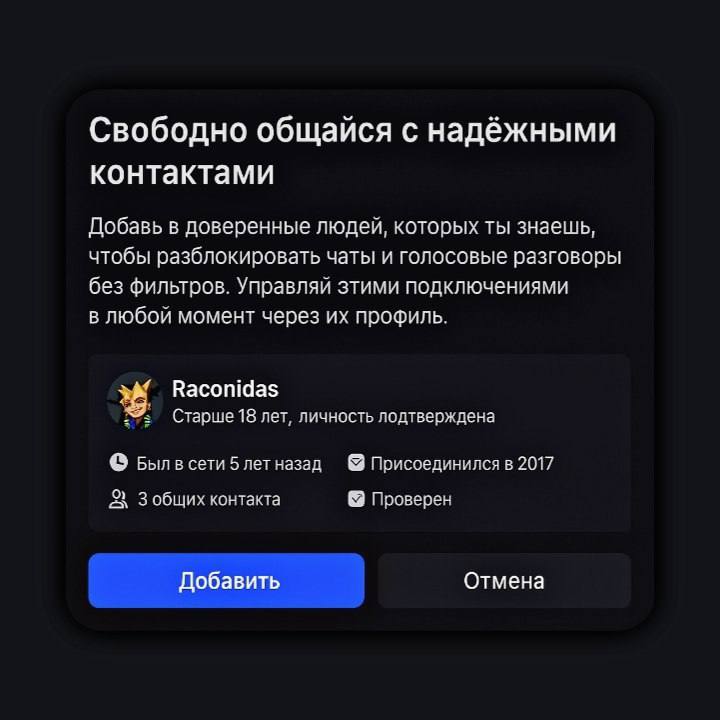The height and width of the screenshot is (720, 720).
Task: Dismiss the dialog with Отмена
Action: tap(504, 580)
